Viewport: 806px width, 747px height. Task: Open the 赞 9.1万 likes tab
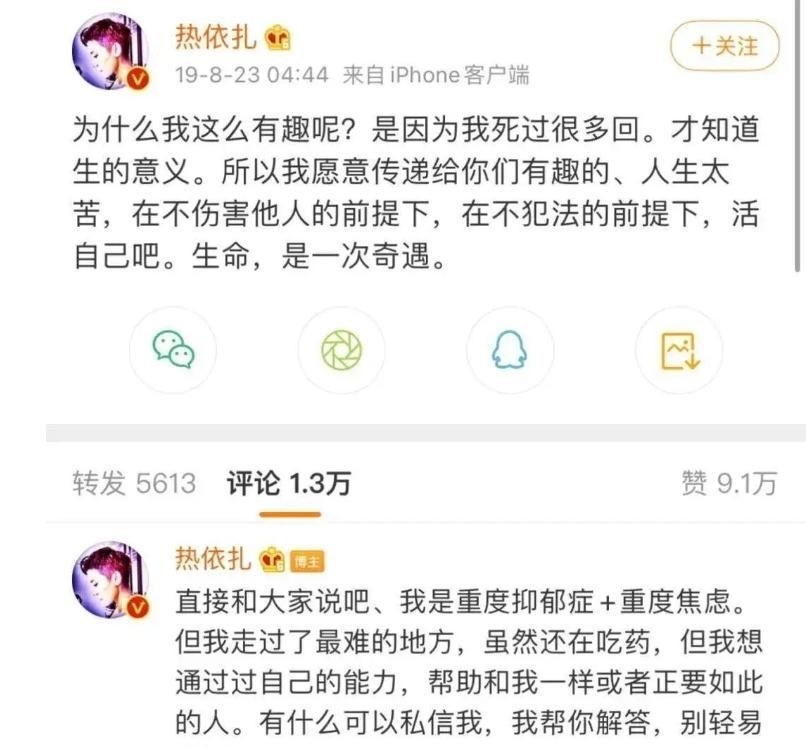[x=728, y=484]
